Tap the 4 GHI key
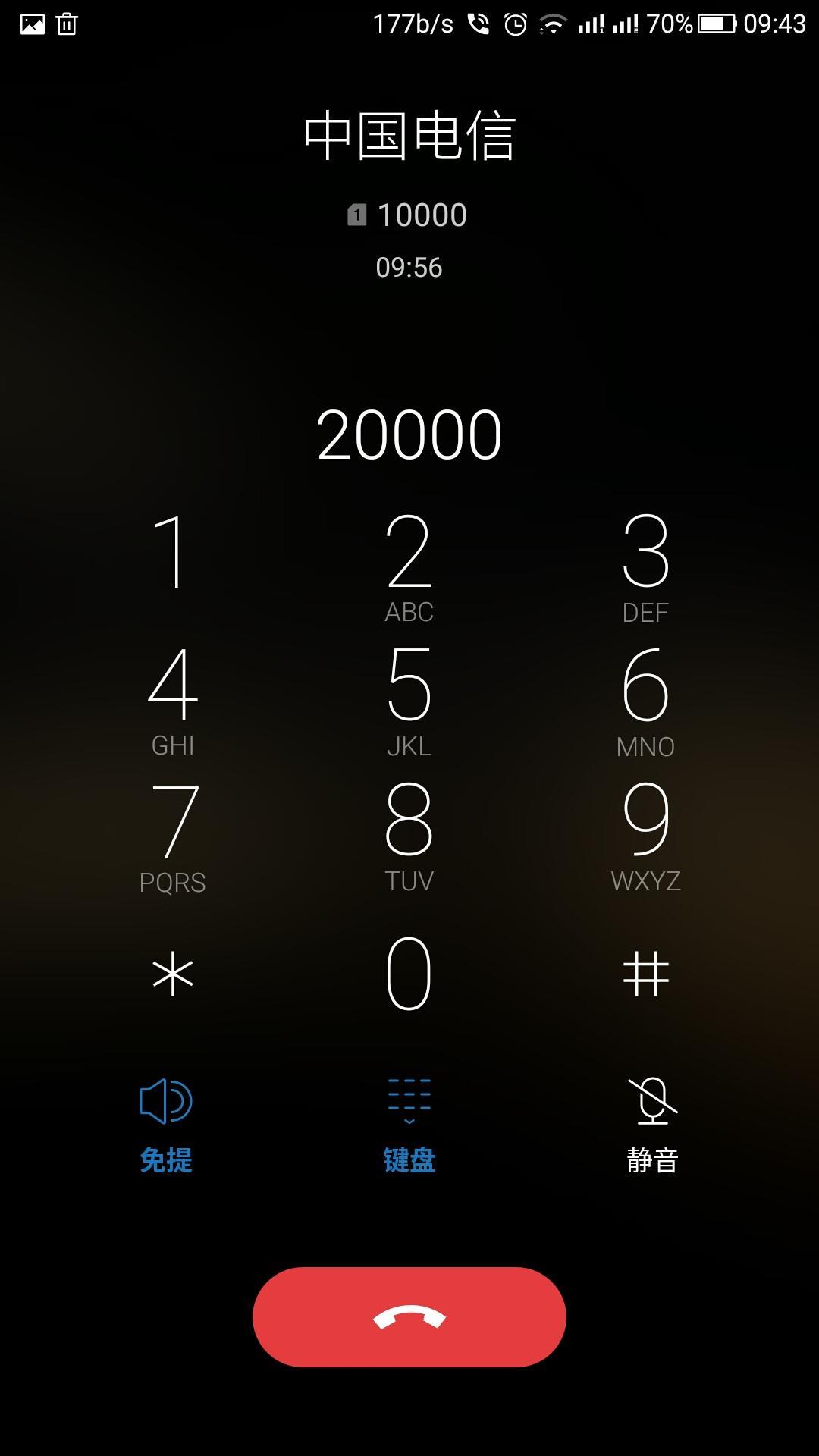 point(173,699)
